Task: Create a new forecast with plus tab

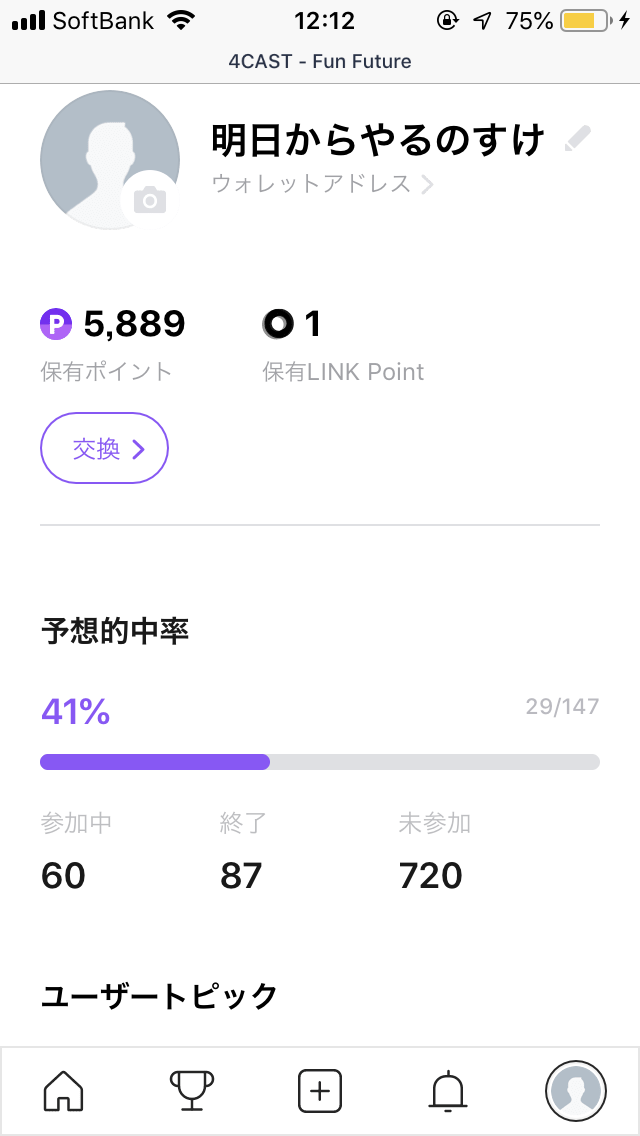Action: tap(320, 1090)
